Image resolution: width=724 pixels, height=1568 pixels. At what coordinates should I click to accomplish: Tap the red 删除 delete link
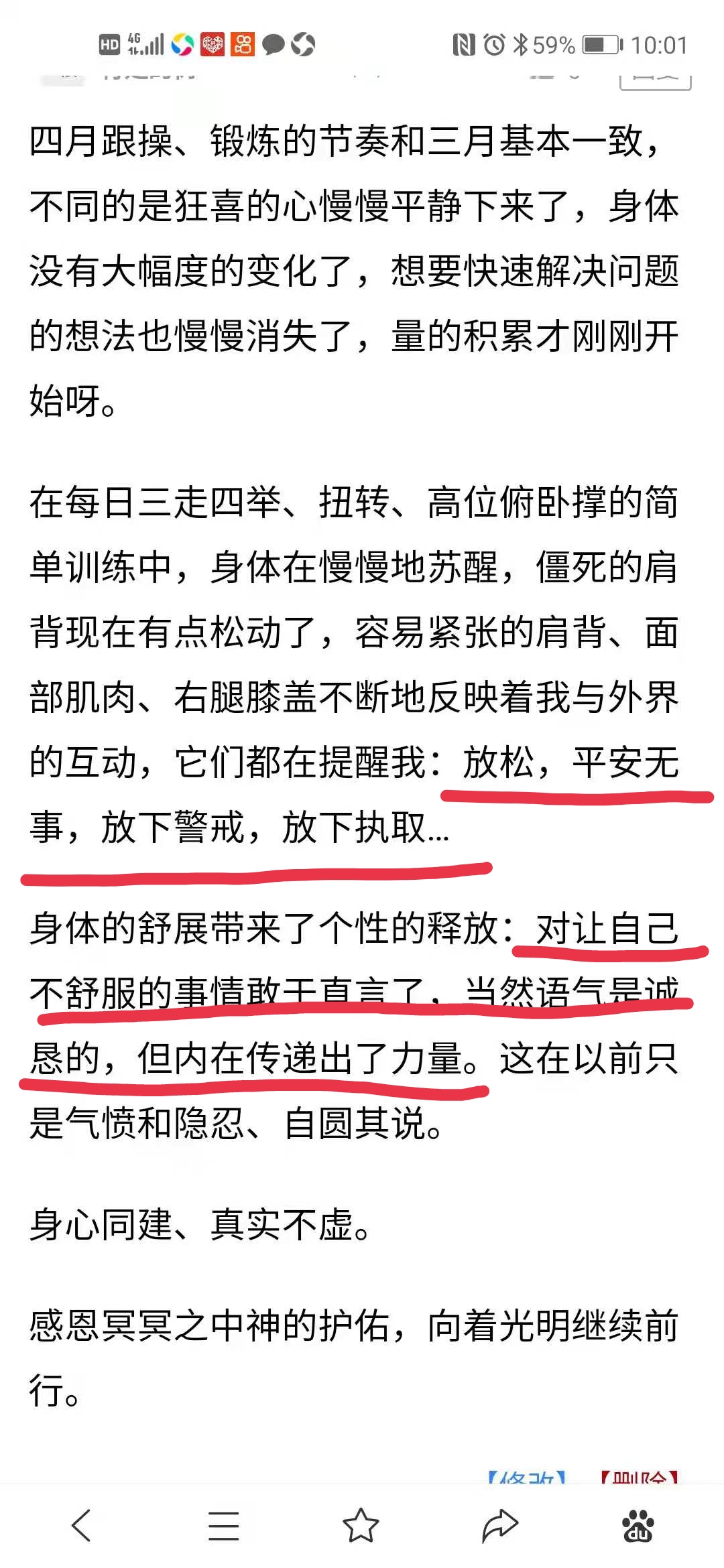point(639,1477)
